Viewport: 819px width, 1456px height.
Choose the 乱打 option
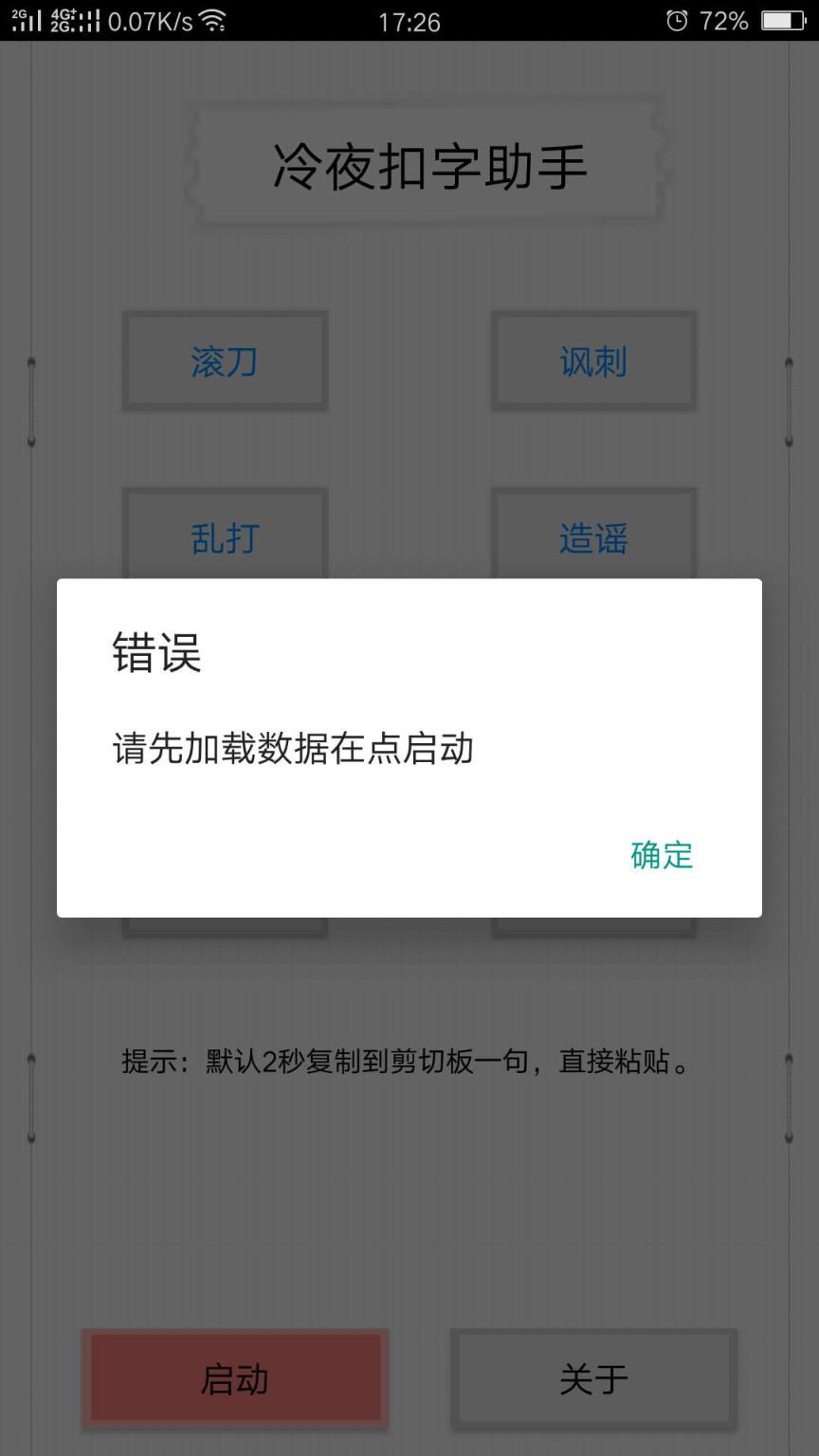pos(224,538)
